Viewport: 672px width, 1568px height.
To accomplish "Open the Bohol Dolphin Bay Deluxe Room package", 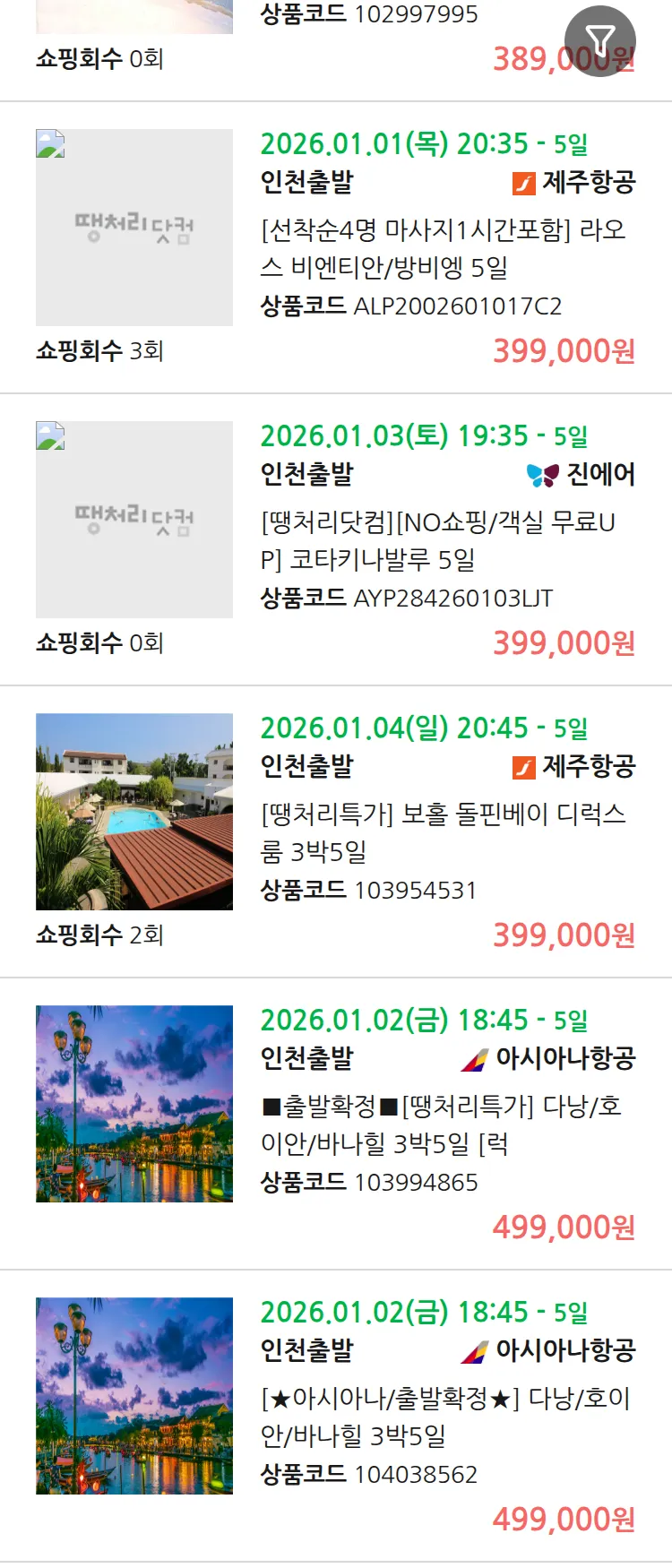I will coord(444,832).
